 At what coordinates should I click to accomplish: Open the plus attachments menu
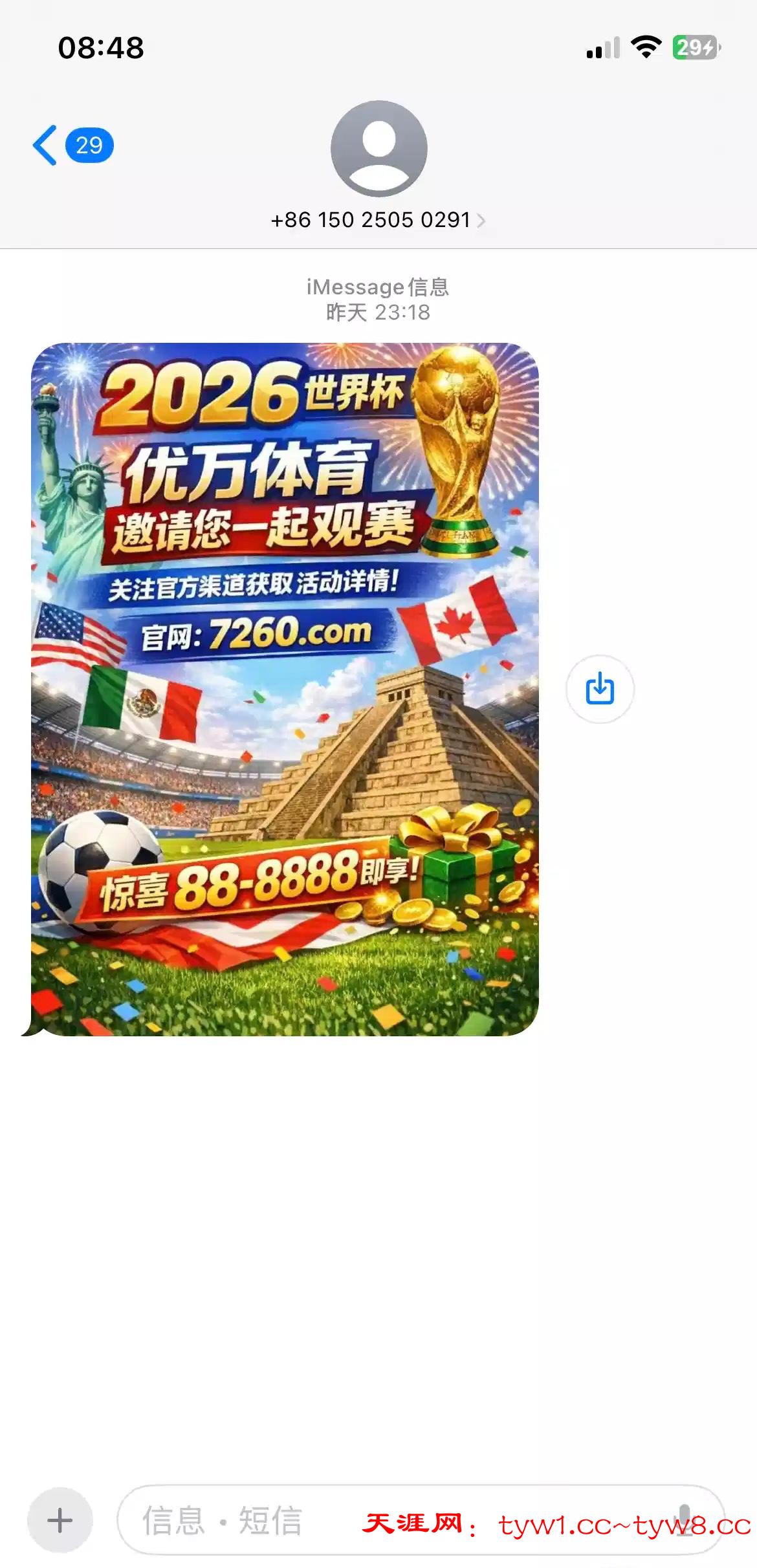point(60,1520)
